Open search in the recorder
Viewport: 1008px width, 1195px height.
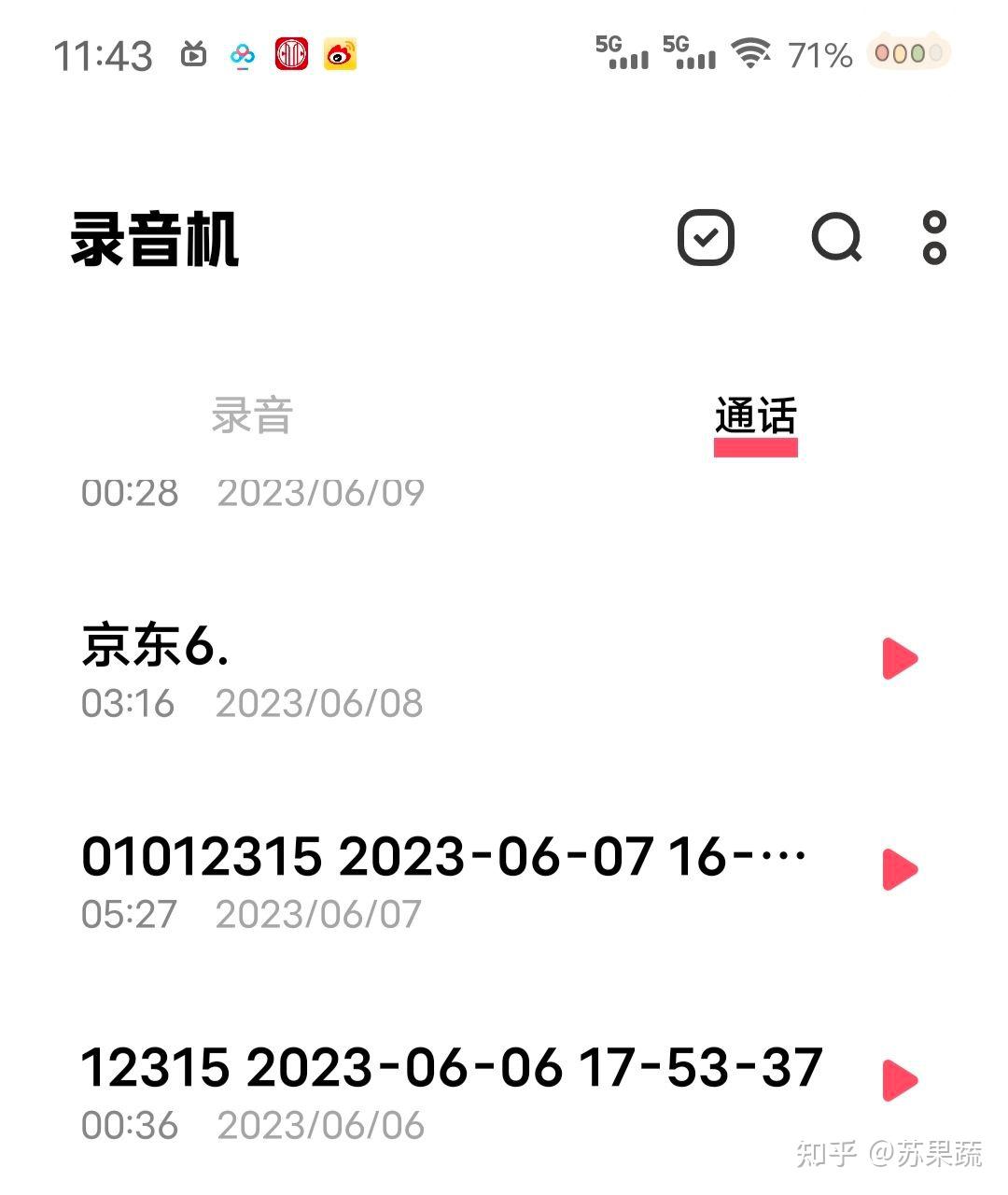click(x=836, y=237)
